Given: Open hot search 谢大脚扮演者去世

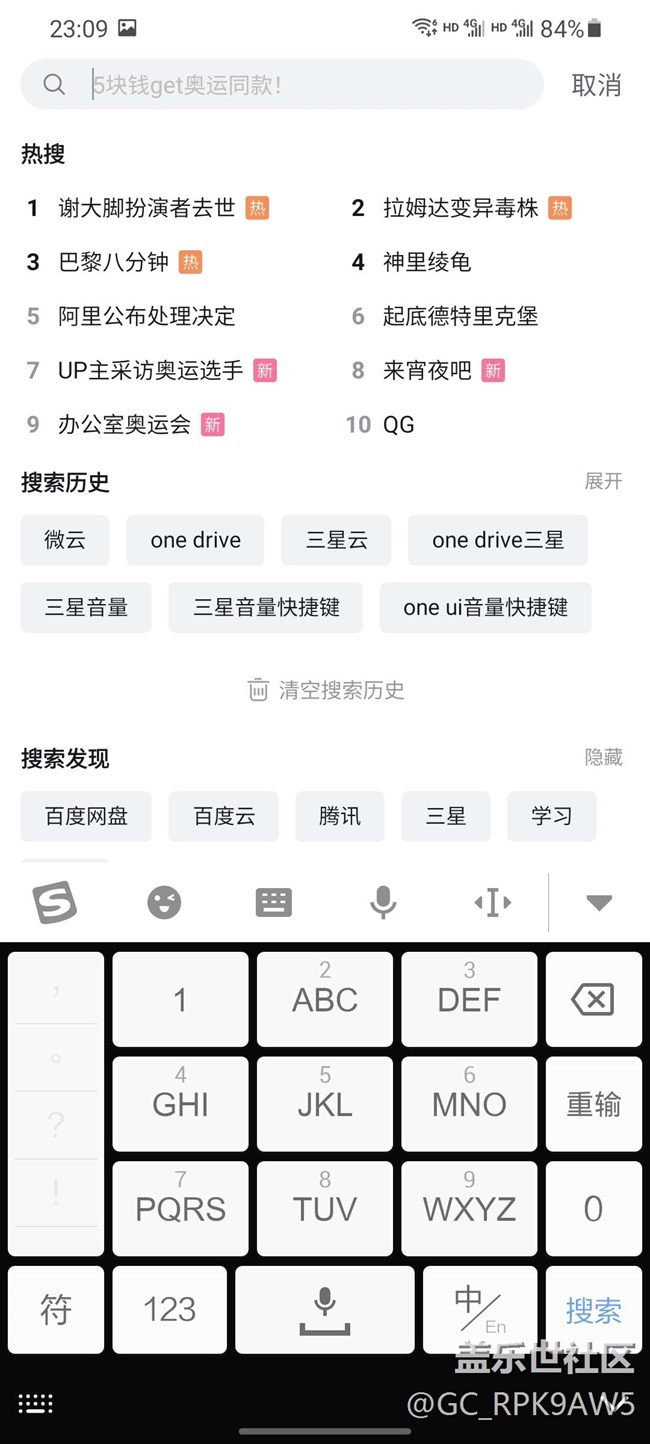Looking at the screenshot, I should click(147, 208).
